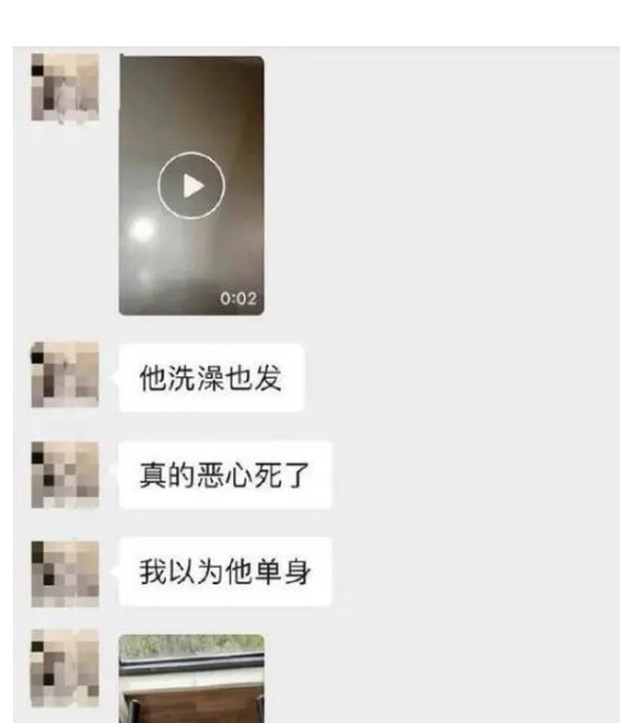Open the photo message below 我以为他单身
620x723 pixels.
click(191, 678)
